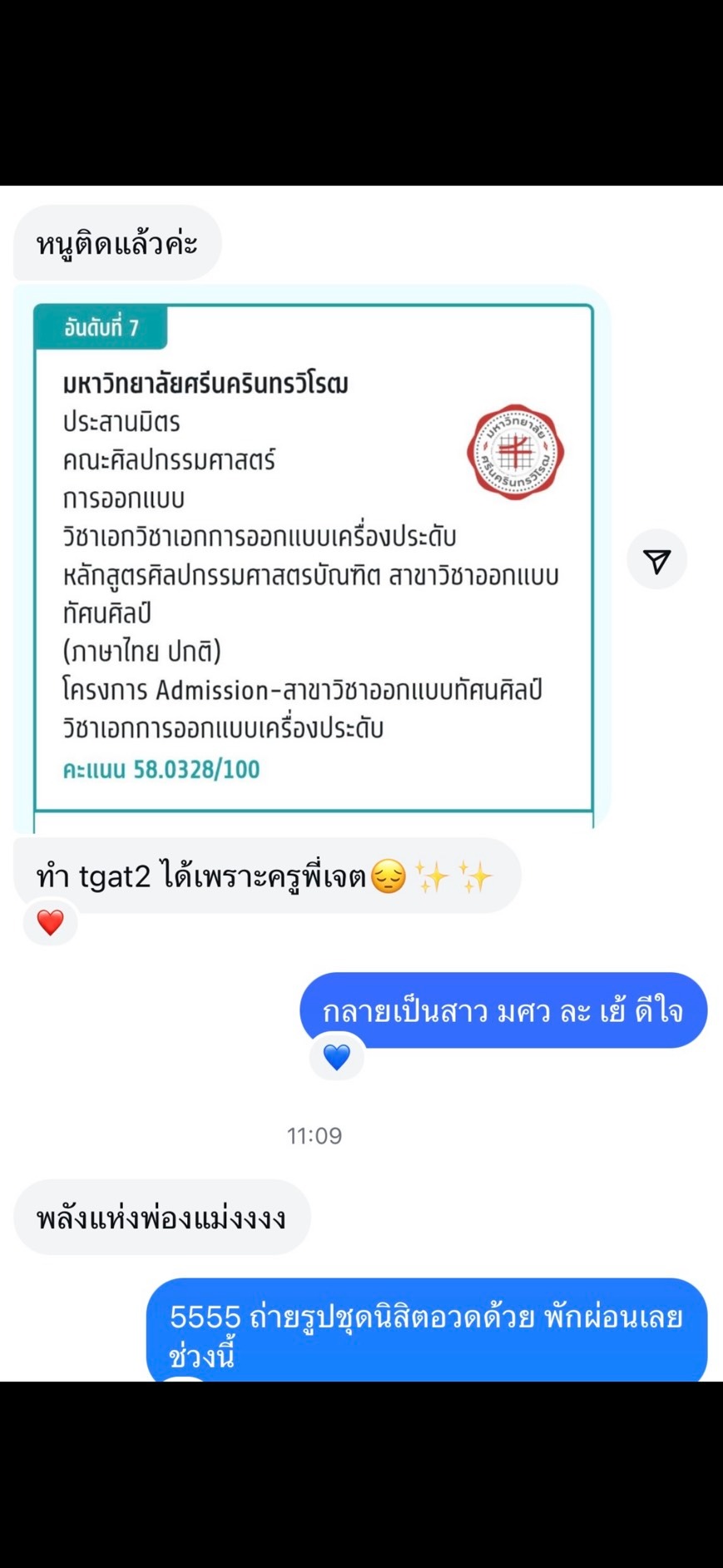Screen dimensions: 723x1568
Task: Tap the blue heart reaction under มศว message
Action: [337, 1057]
